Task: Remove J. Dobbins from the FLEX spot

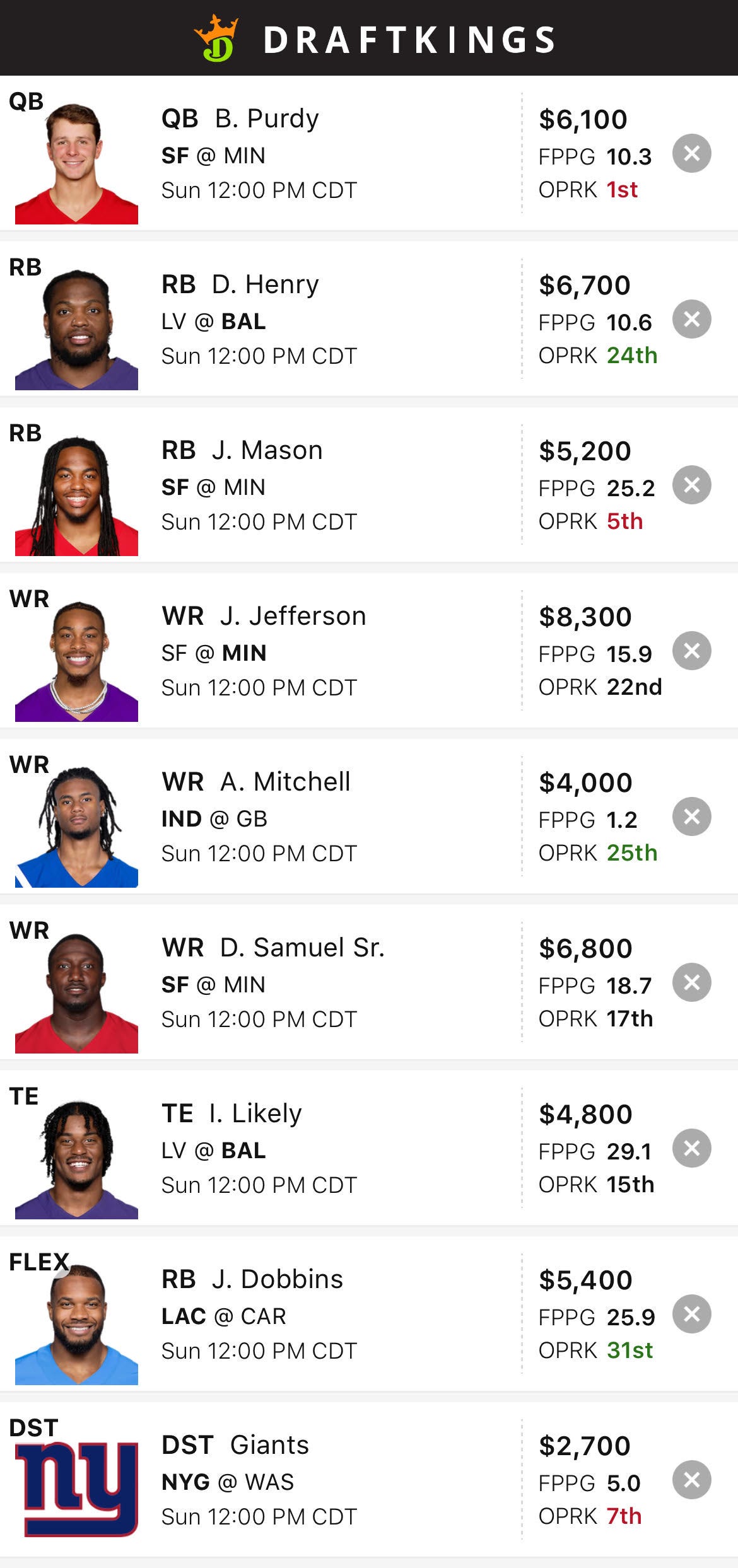Action: pyautogui.click(x=691, y=1314)
